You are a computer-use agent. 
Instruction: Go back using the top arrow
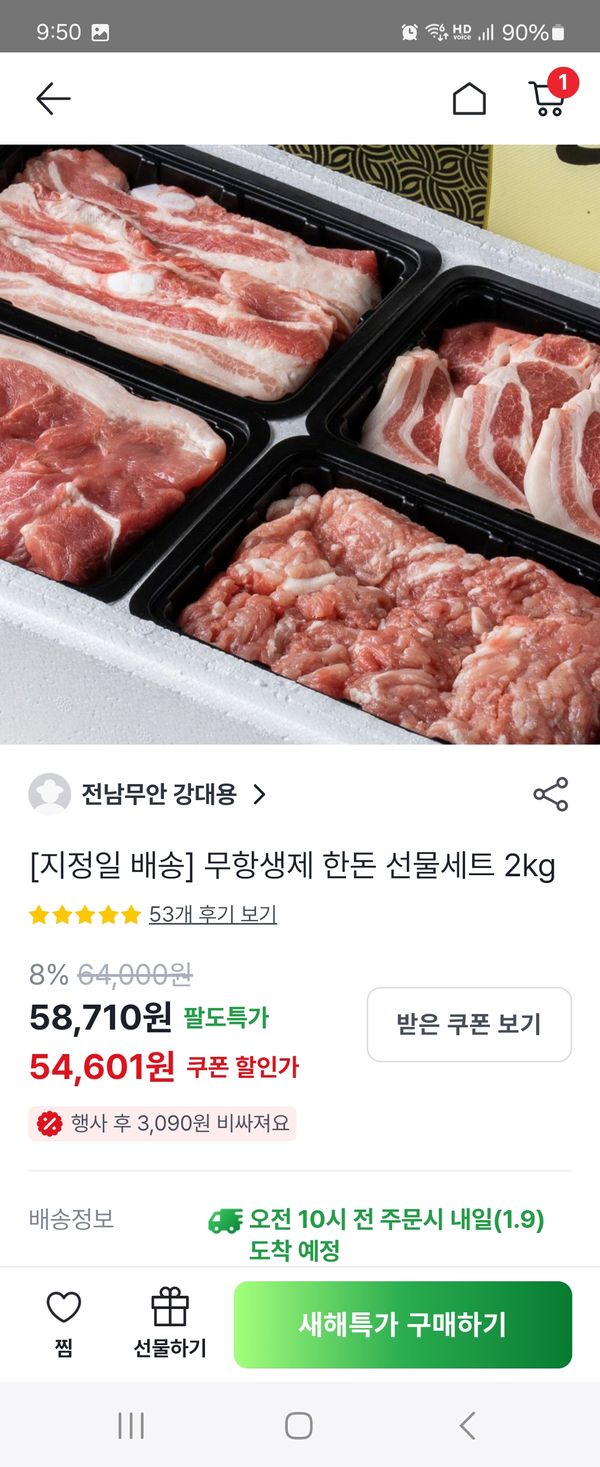(x=53, y=98)
